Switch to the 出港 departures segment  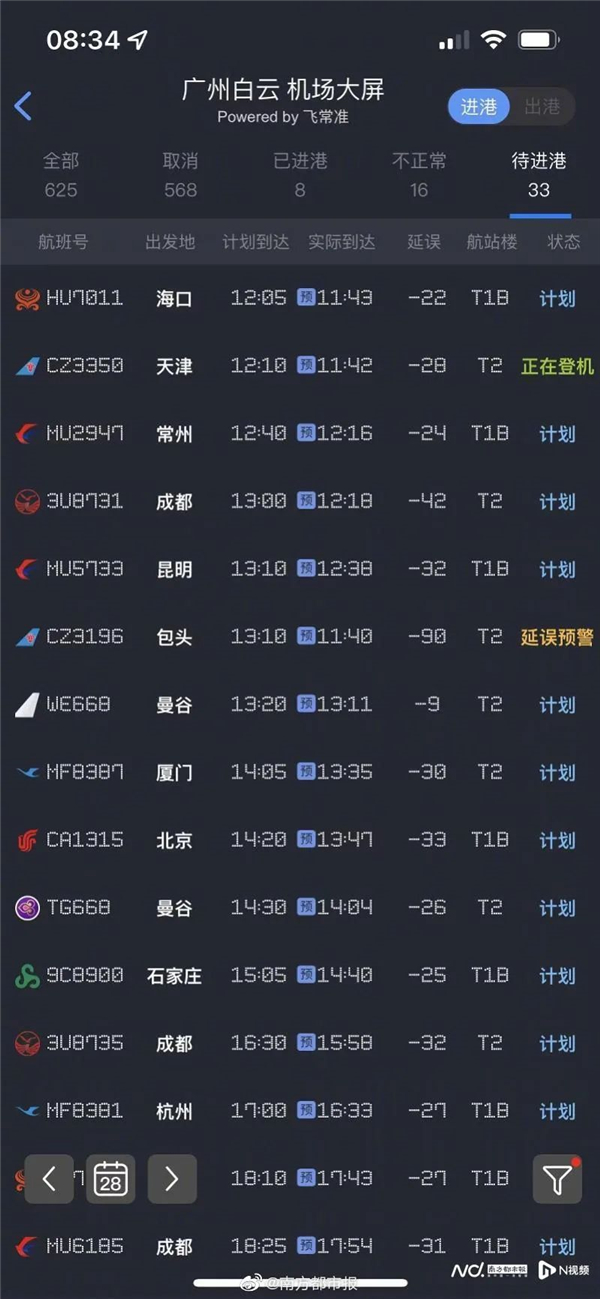click(542, 106)
